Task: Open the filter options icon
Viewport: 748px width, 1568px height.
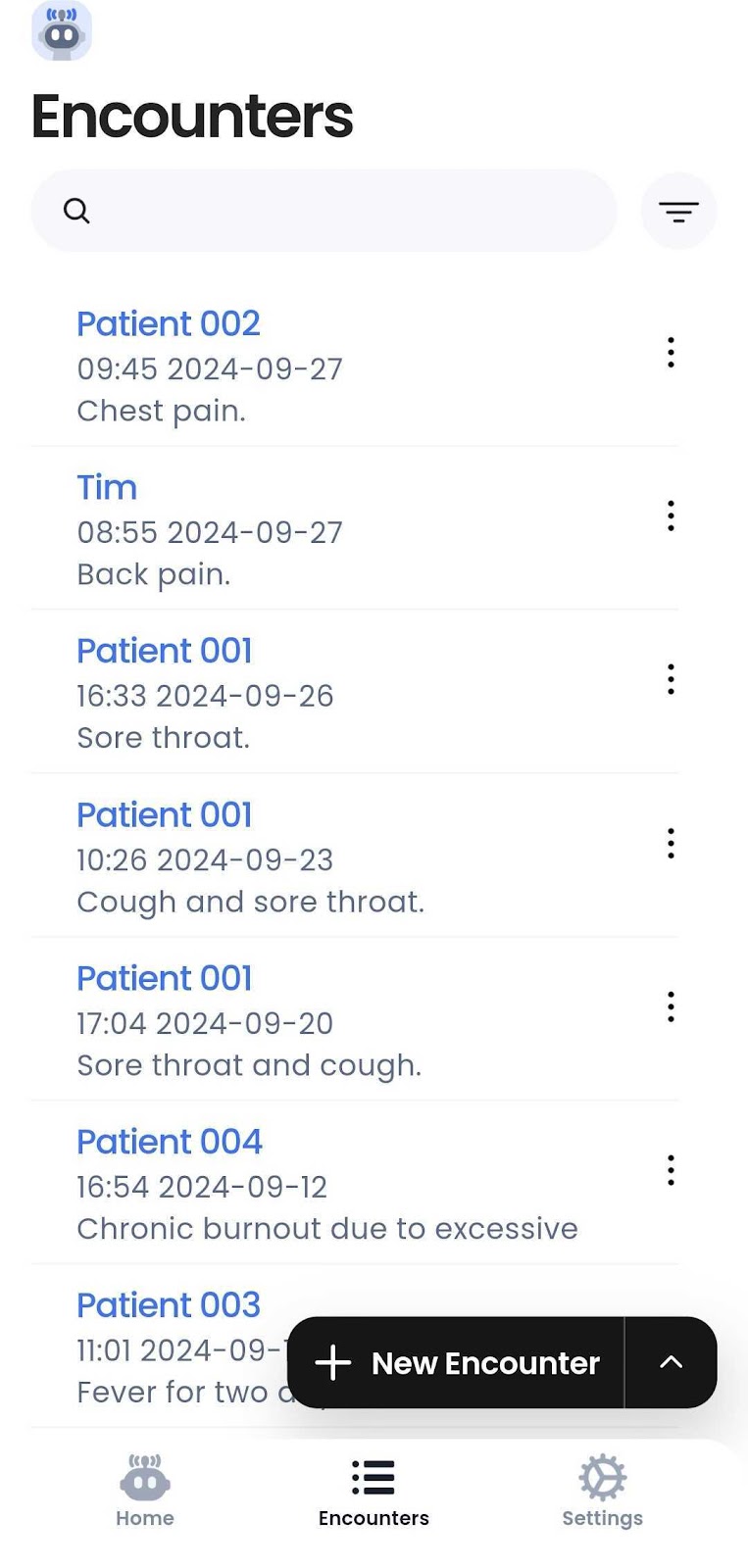Action: coord(678,211)
